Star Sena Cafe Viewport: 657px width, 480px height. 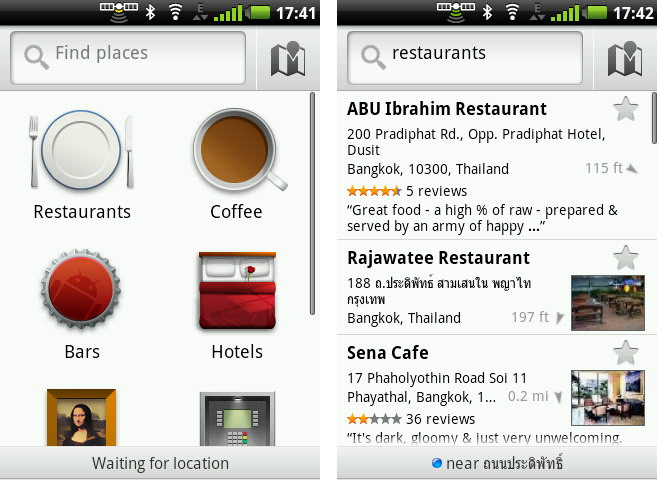click(626, 352)
